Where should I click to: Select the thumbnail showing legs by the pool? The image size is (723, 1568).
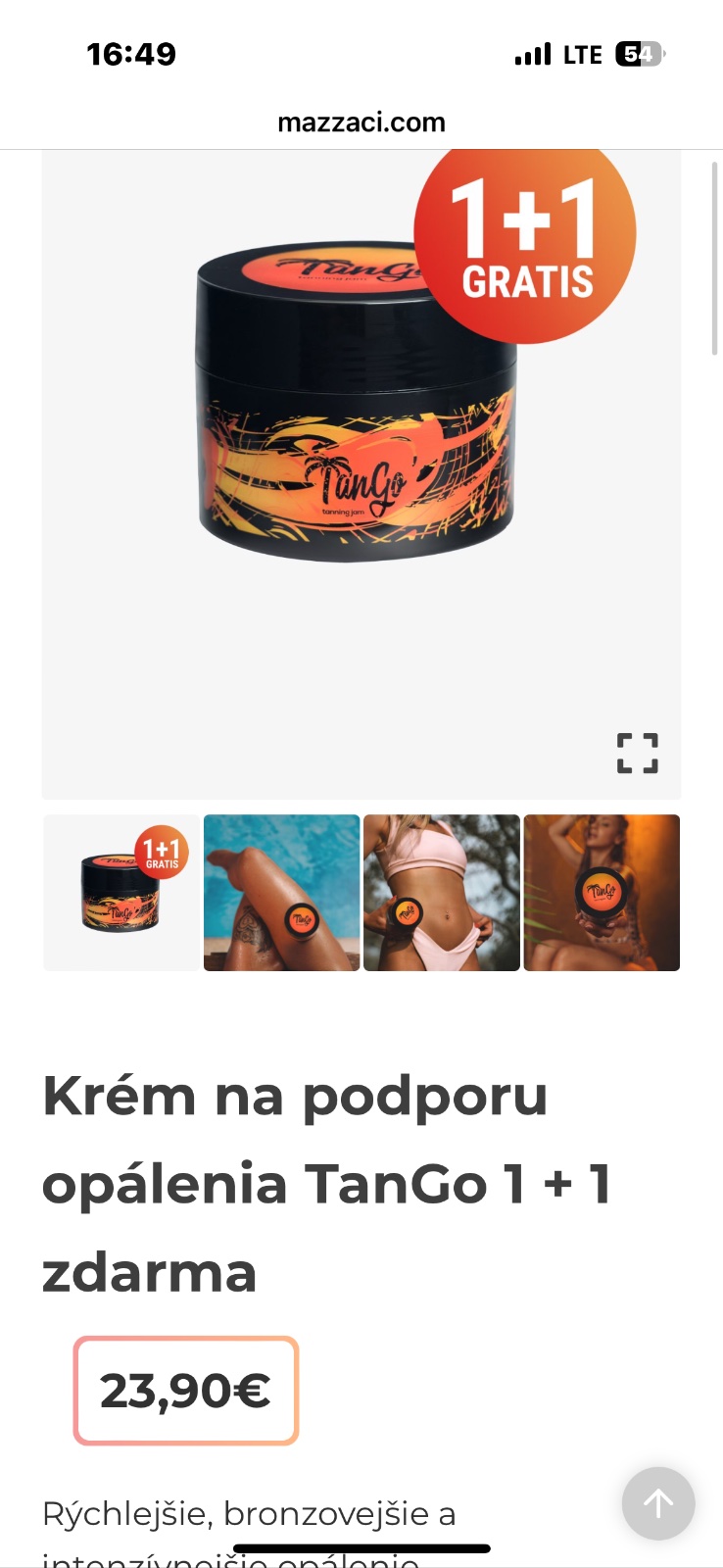click(x=281, y=893)
